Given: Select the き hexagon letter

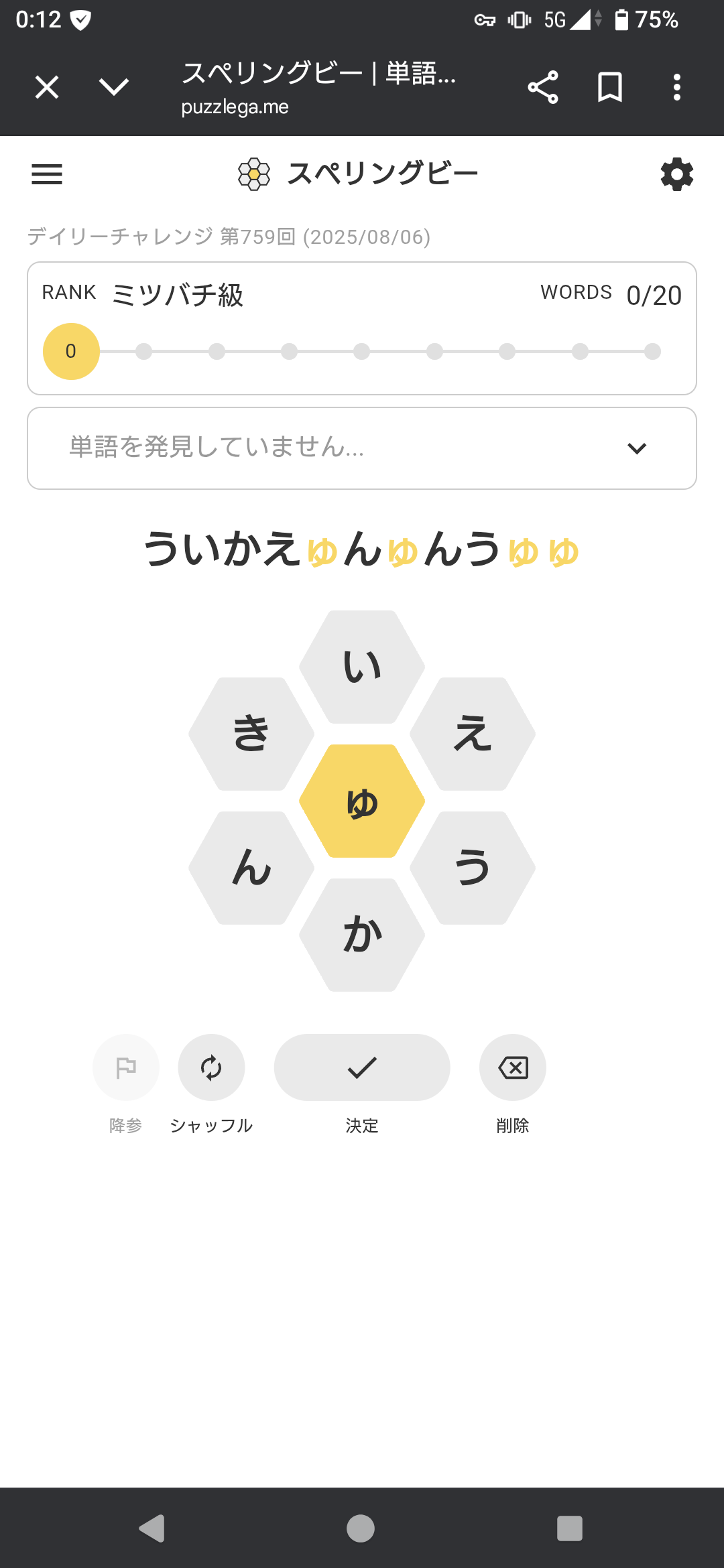Looking at the screenshot, I should [251, 734].
